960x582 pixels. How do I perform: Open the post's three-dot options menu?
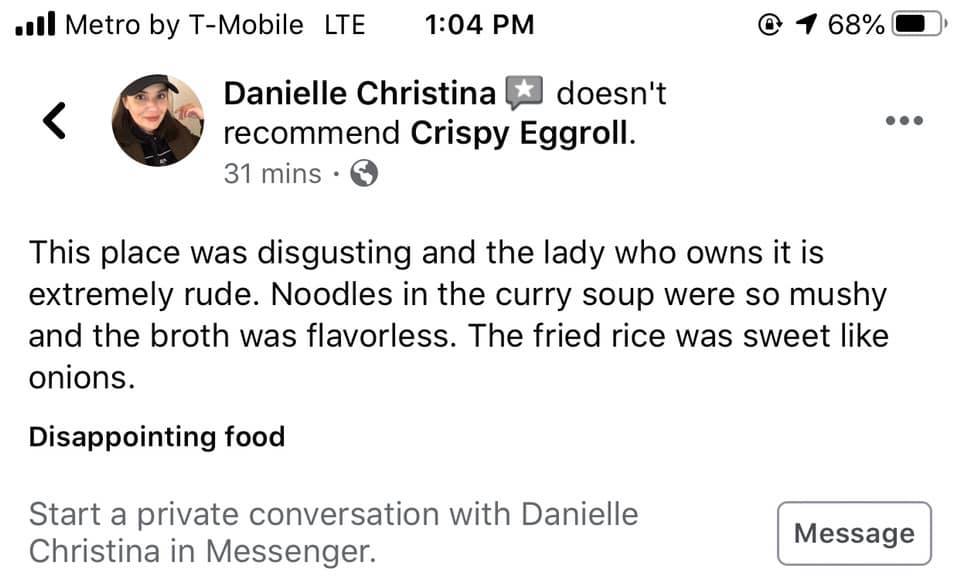pos(904,121)
